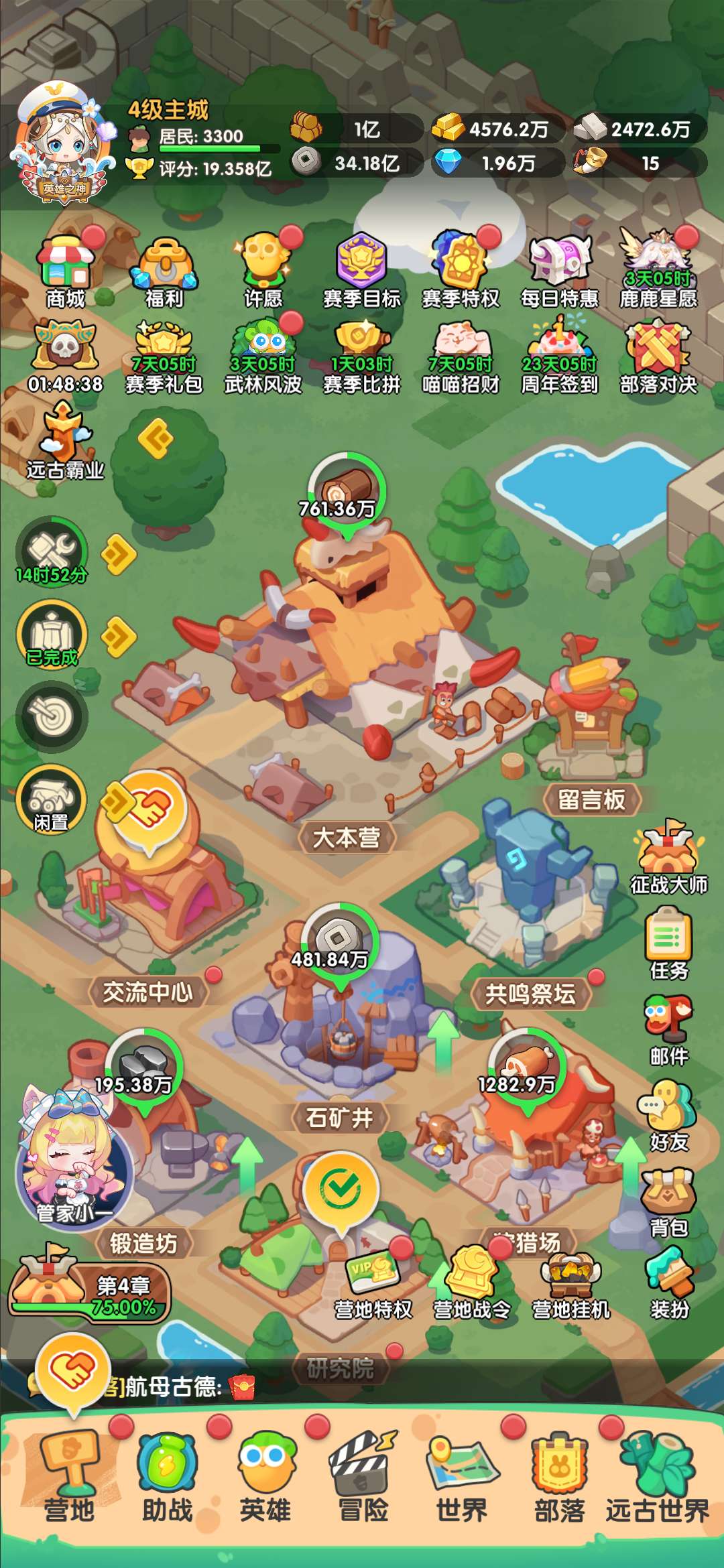Collect stone coins from the 481.84万 bubble
This screenshot has width=724, height=1568.
[339, 943]
